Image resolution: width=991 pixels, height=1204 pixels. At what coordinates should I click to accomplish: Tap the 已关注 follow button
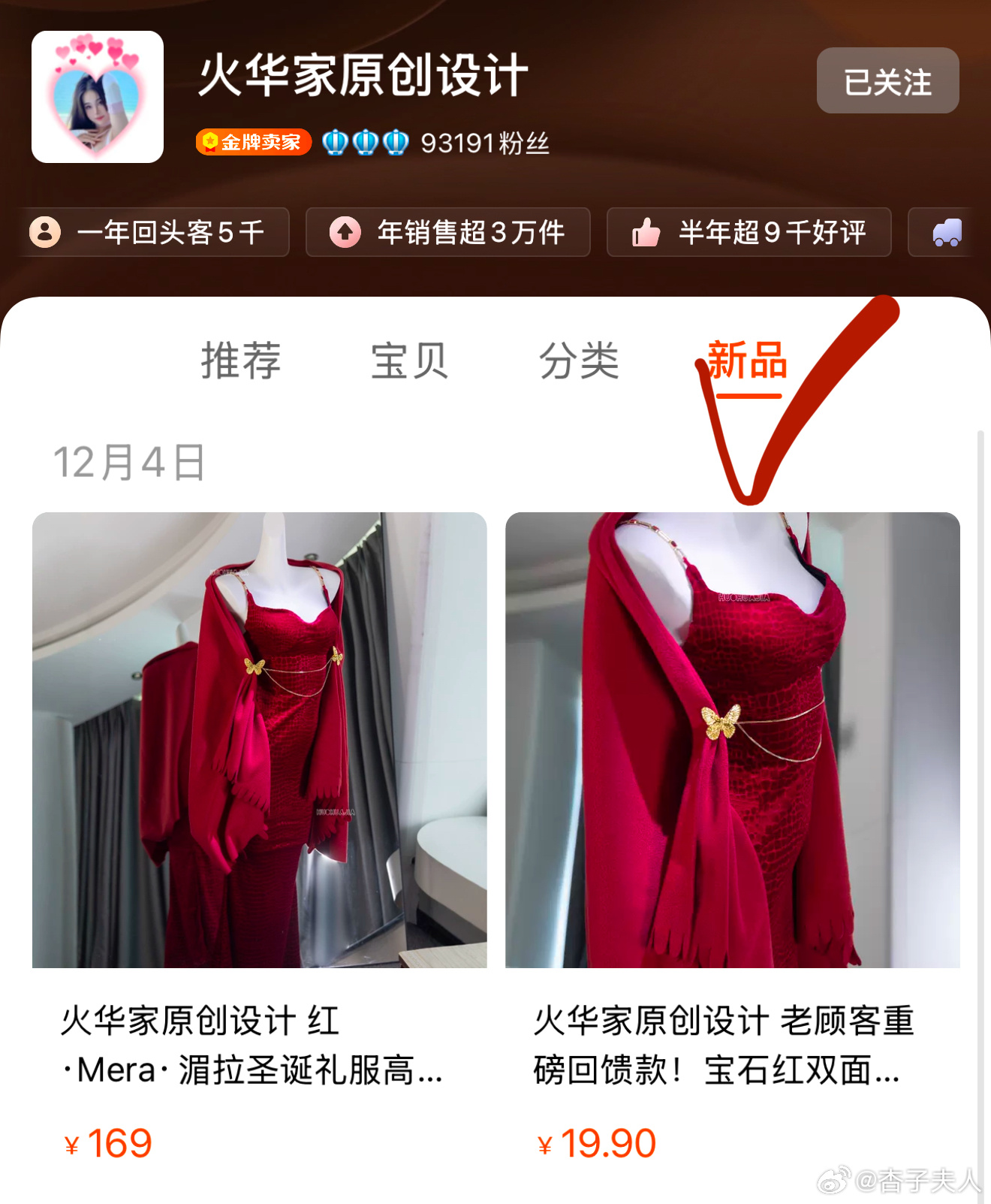(x=887, y=81)
